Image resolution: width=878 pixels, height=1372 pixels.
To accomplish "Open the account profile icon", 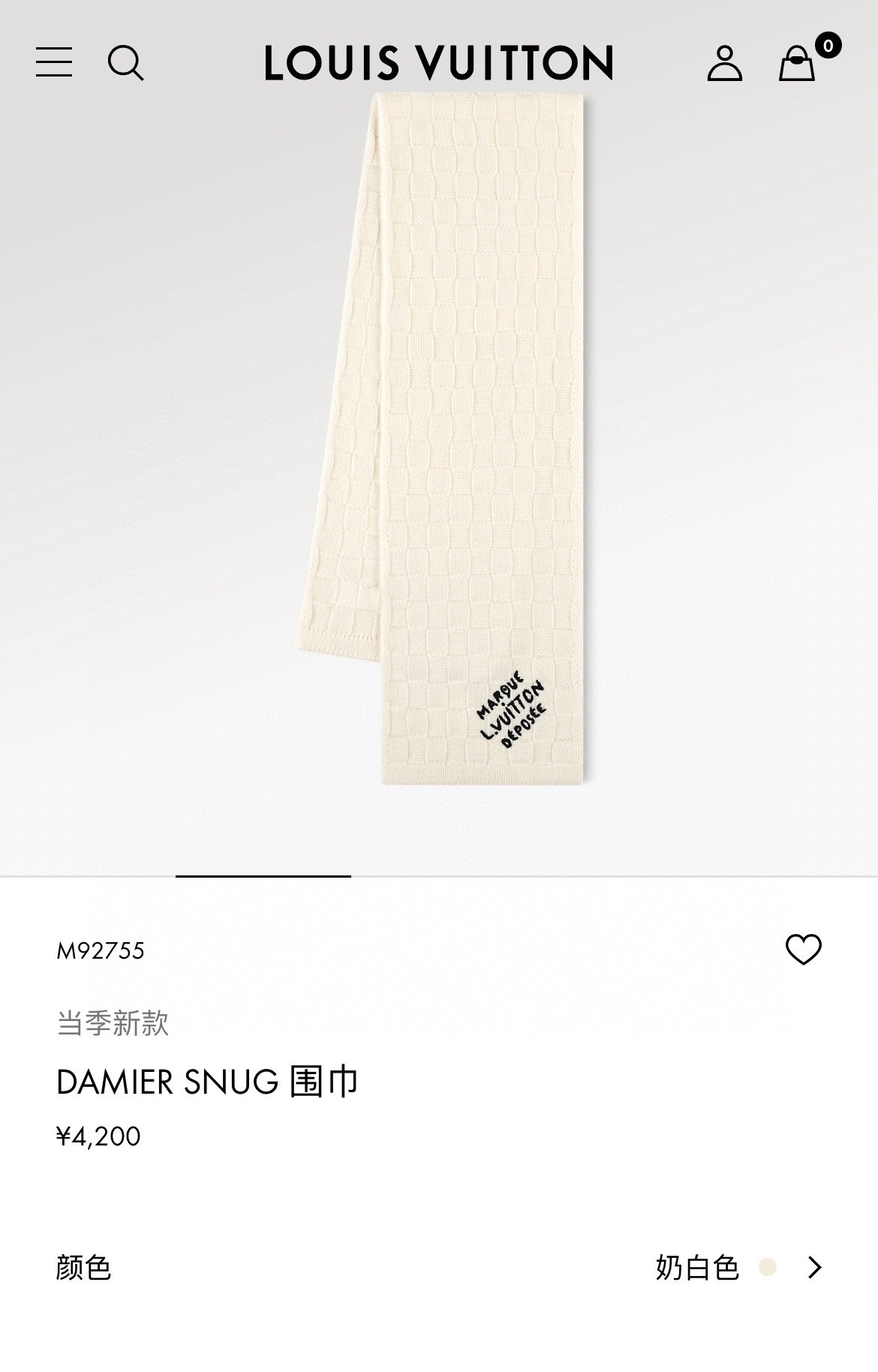I will point(724,63).
